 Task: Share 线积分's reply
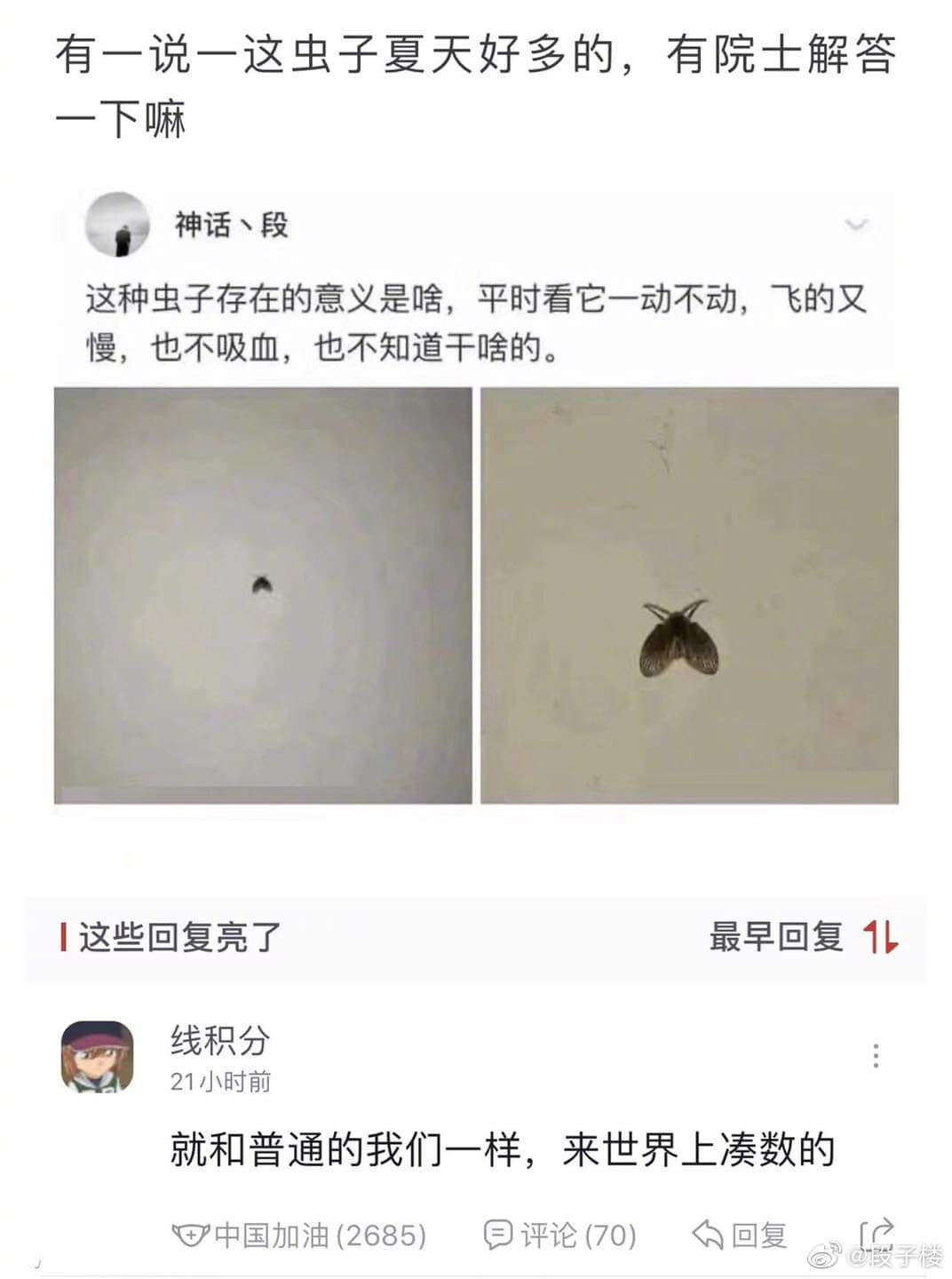[x=876, y=1233]
